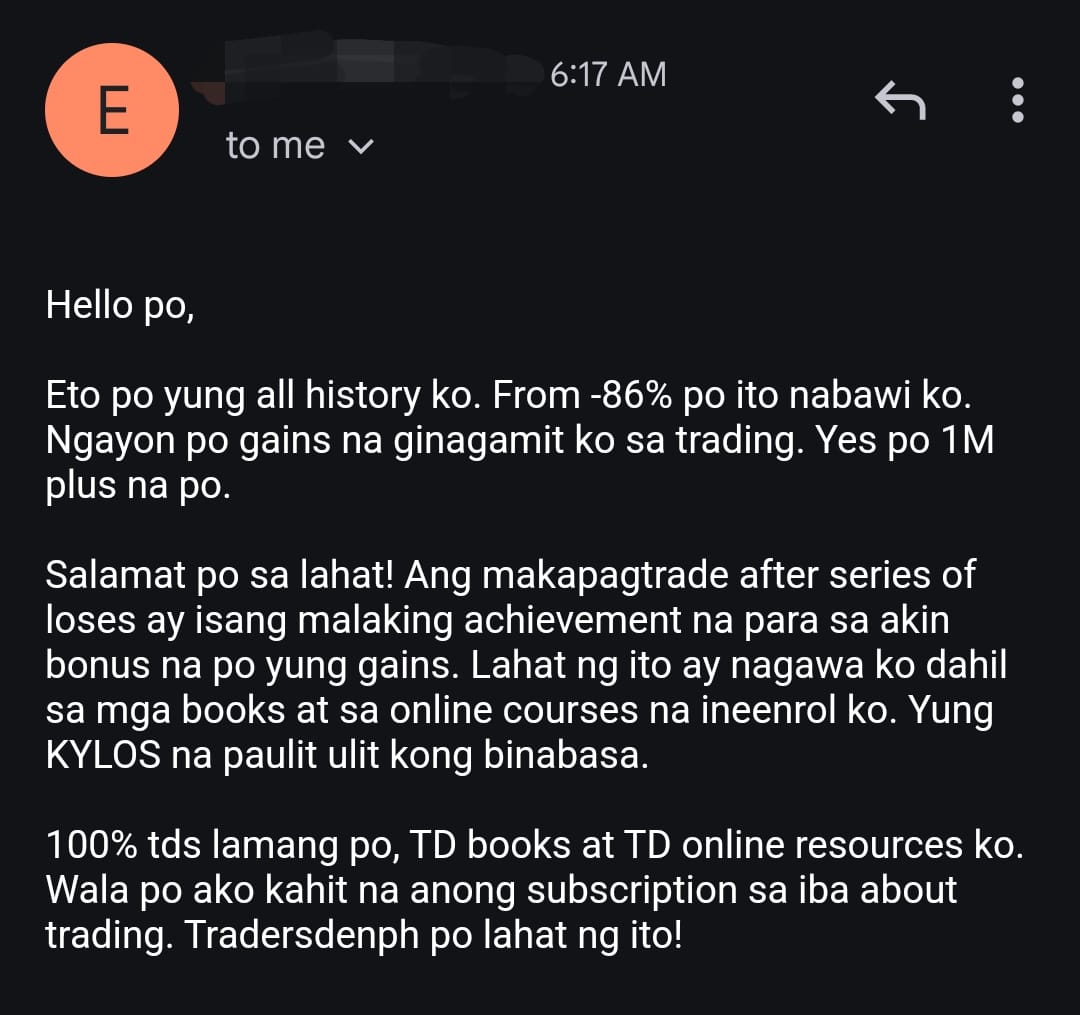The image size is (1080, 1015).
Task: Open the message overflow menu
Action: (1018, 100)
